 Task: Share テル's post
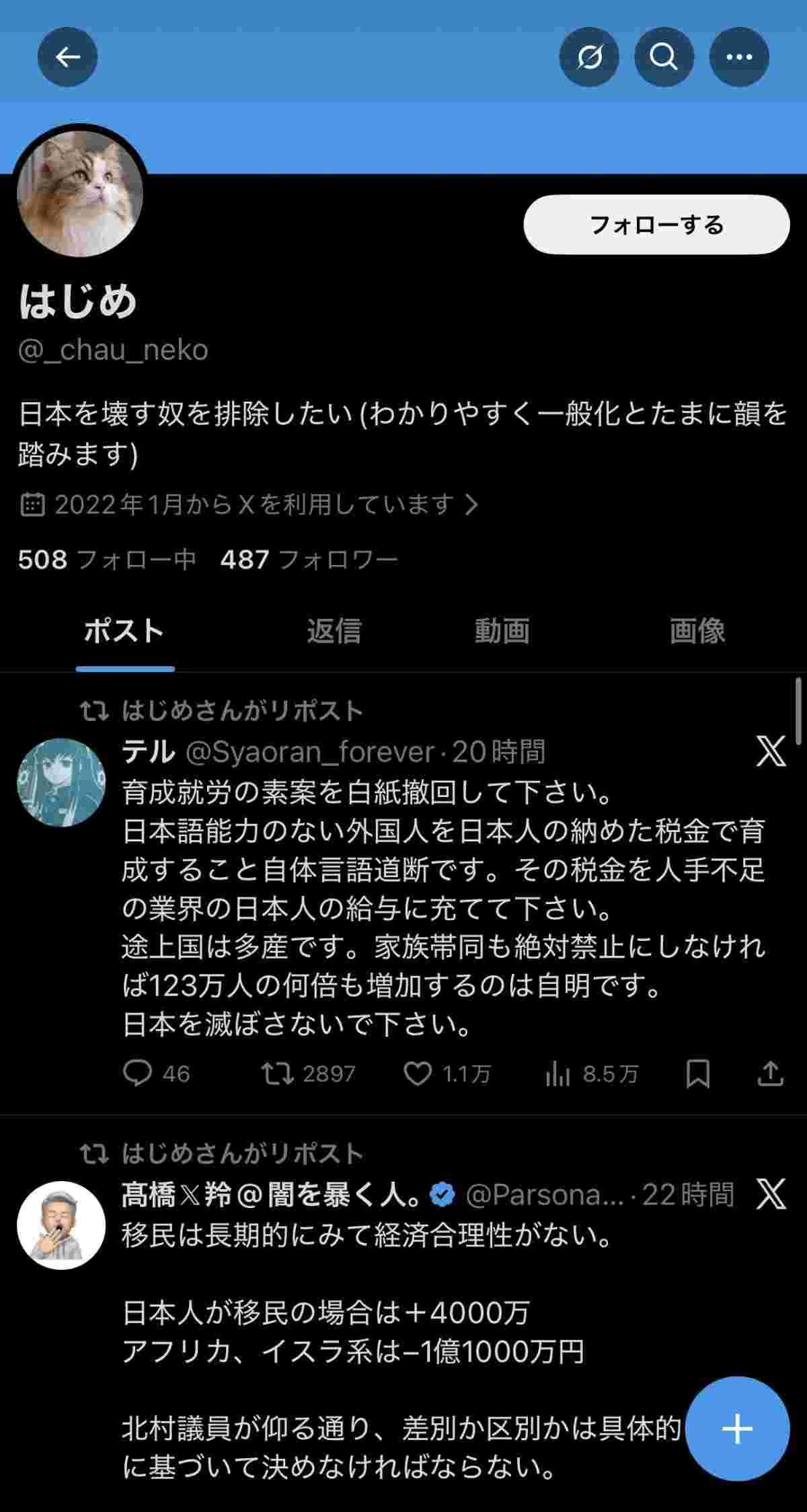pyautogui.click(x=770, y=1073)
